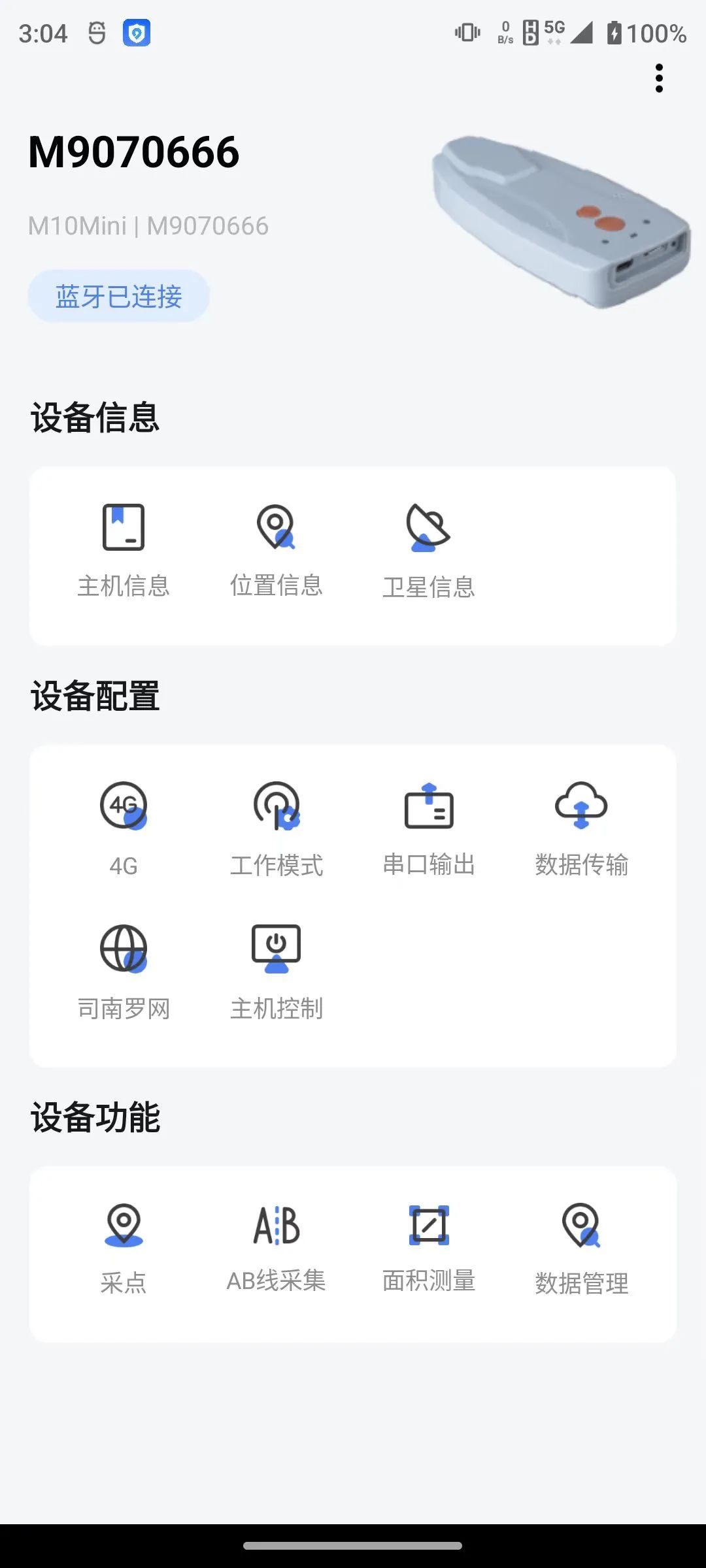This screenshot has width=706, height=1568.
Task: Open the three-dot overflow menu
Action: pyautogui.click(x=659, y=78)
